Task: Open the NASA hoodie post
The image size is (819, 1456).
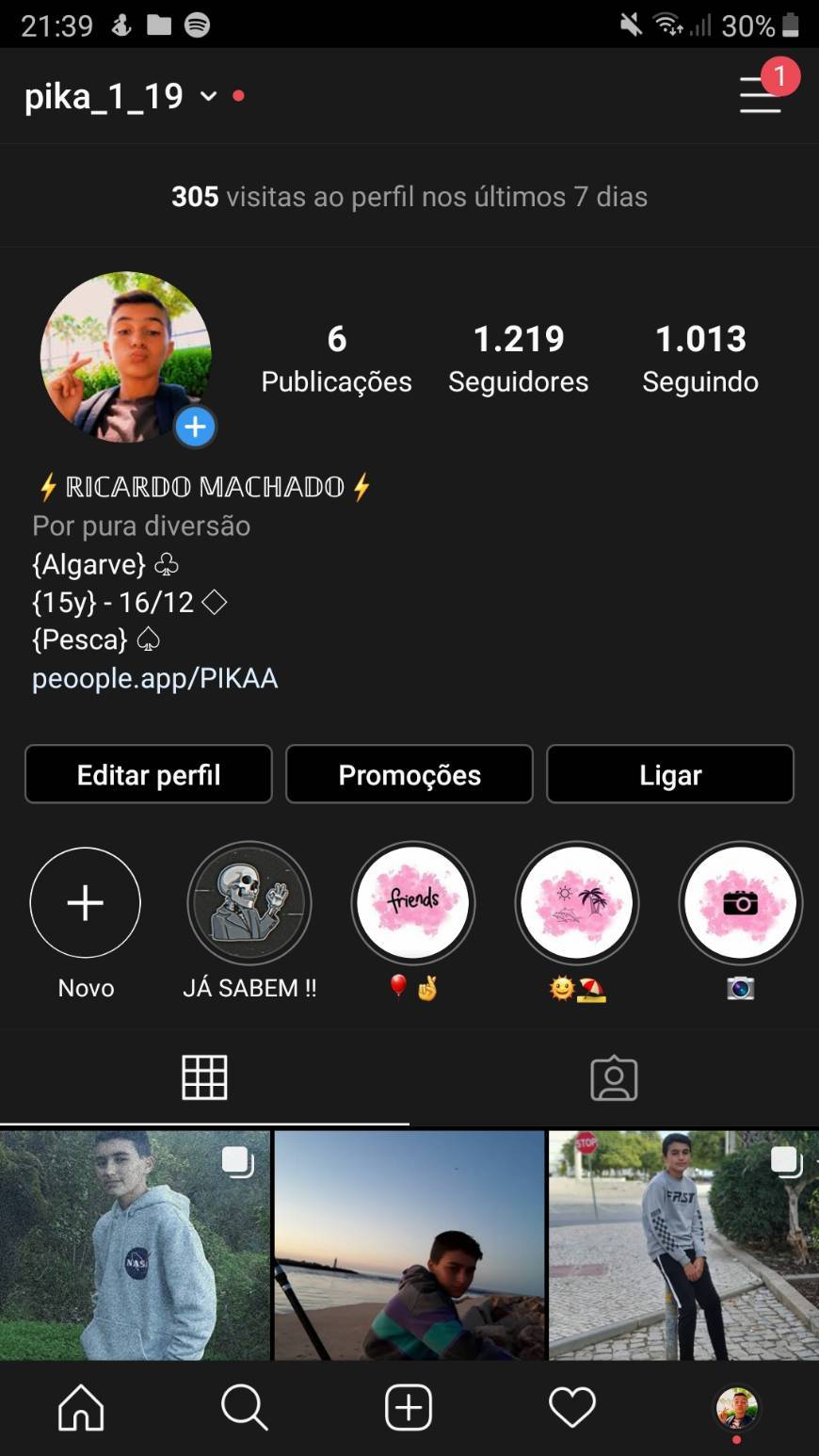Action: tap(135, 1245)
